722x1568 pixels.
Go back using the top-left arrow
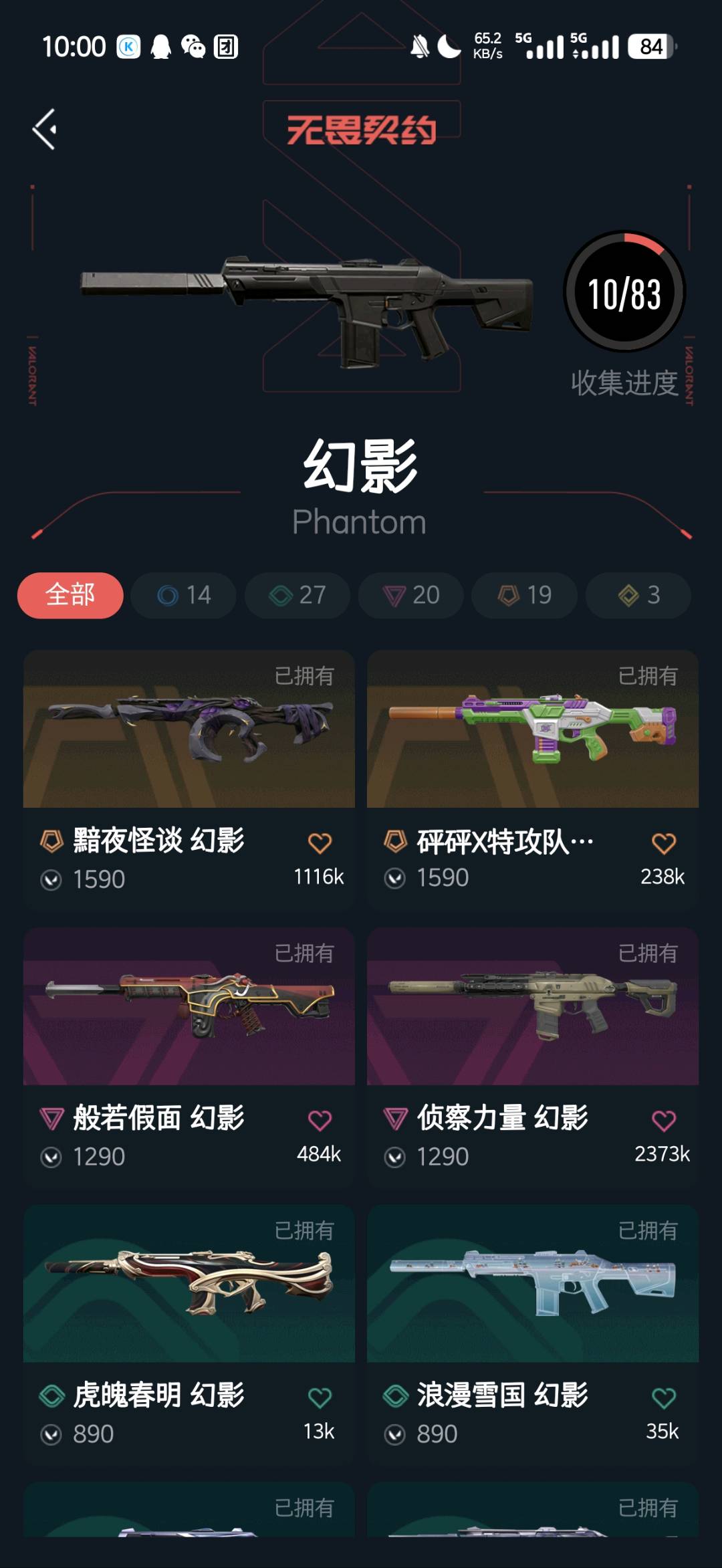[x=45, y=129]
